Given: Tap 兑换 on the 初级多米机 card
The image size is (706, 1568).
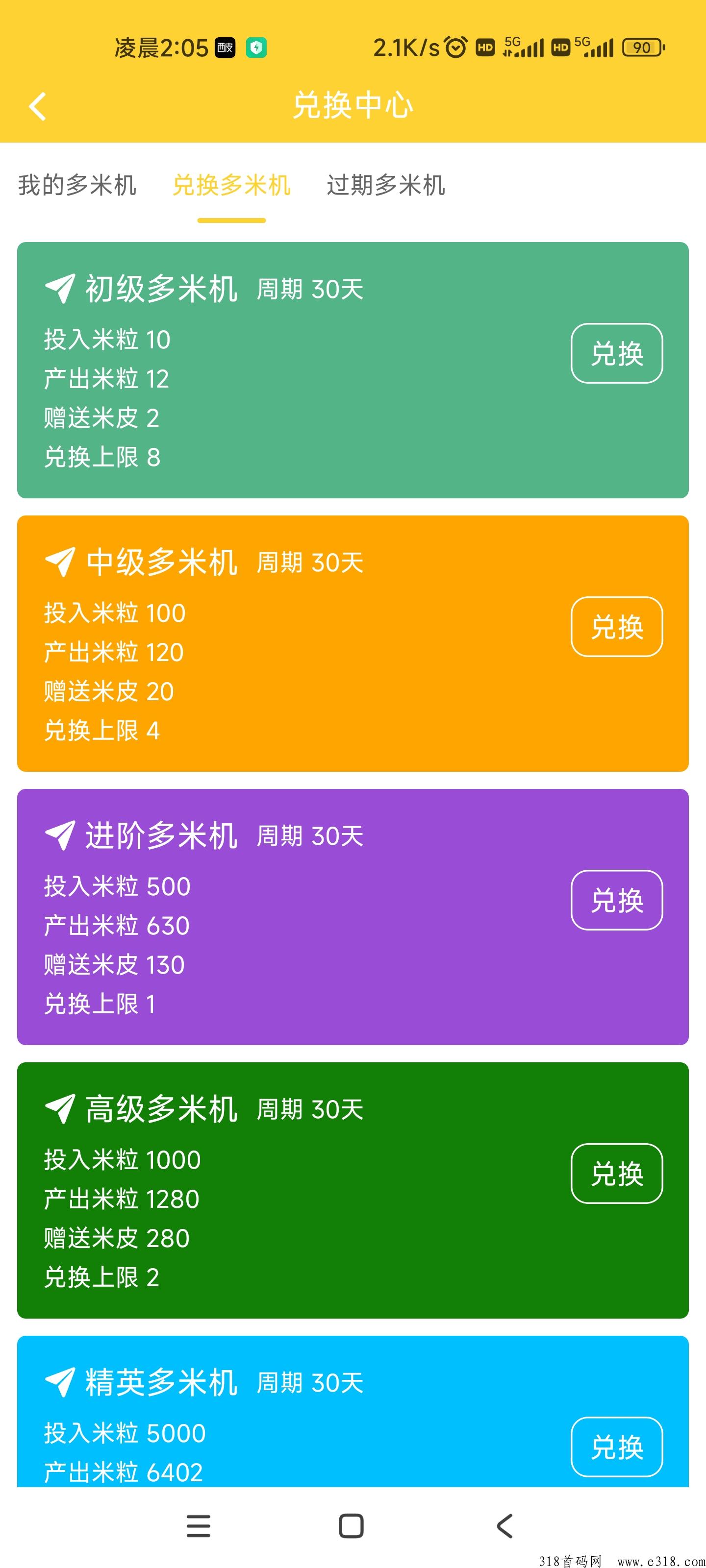Looking at the screenshot, I should point(616,353).
